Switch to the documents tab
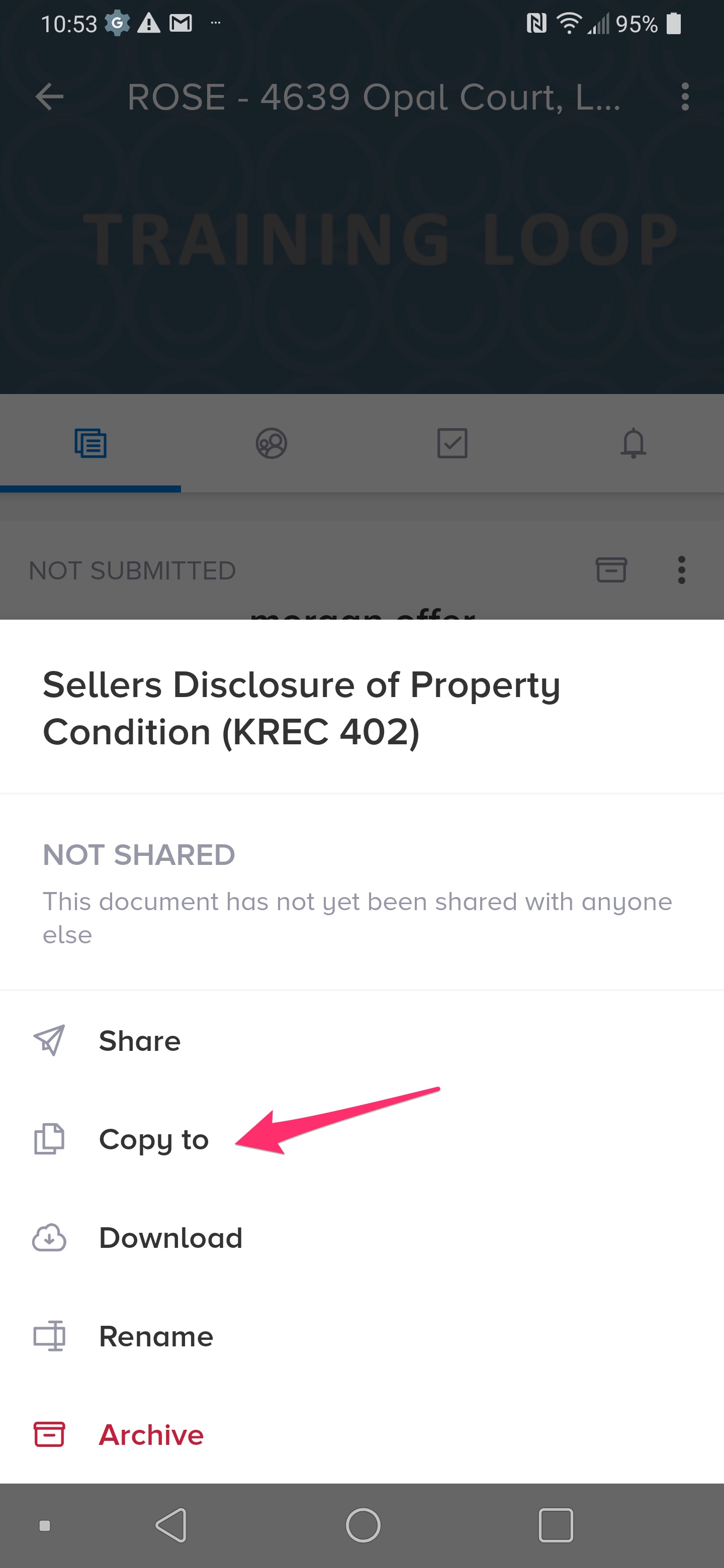724x1568 pixels. [x=90, y=443]
